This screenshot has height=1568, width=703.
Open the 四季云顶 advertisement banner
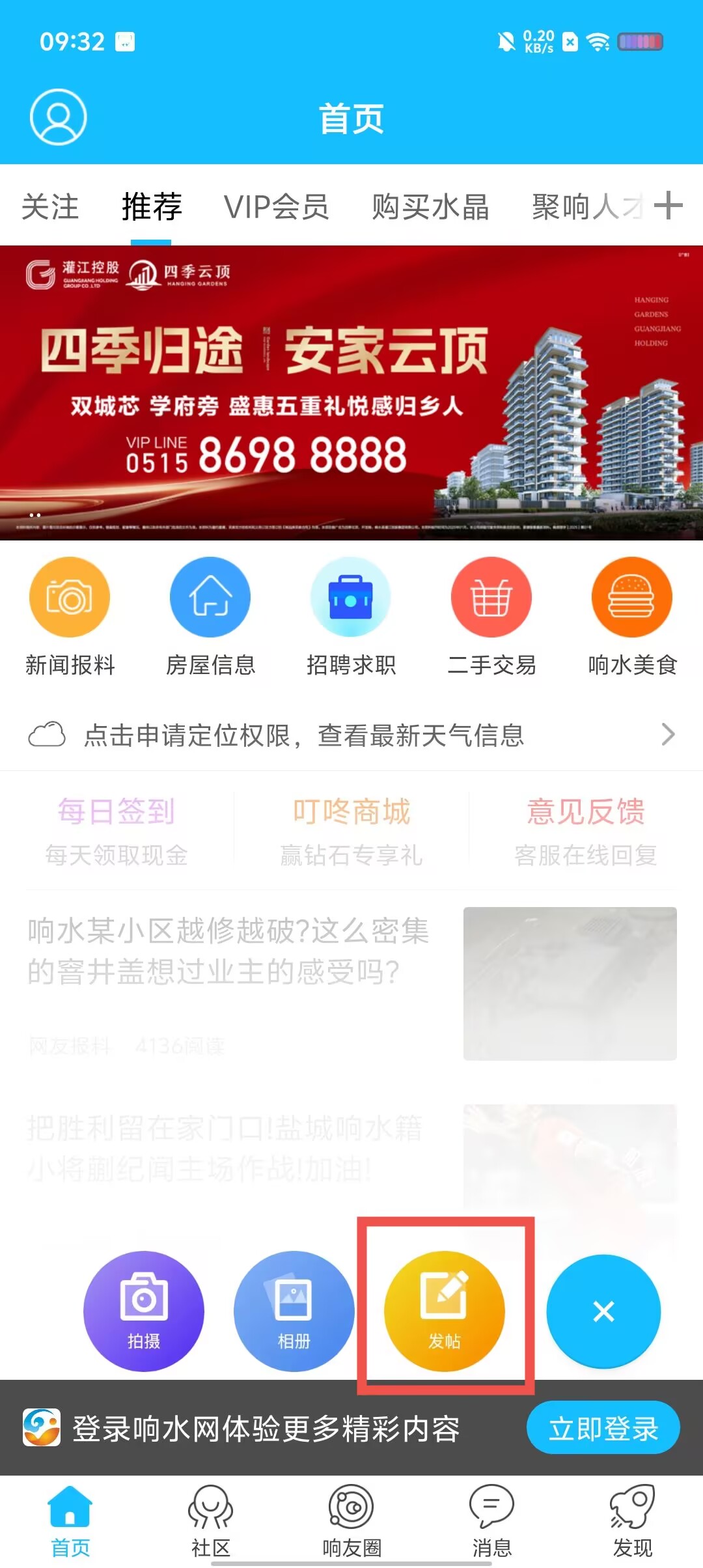click(351, 393)
